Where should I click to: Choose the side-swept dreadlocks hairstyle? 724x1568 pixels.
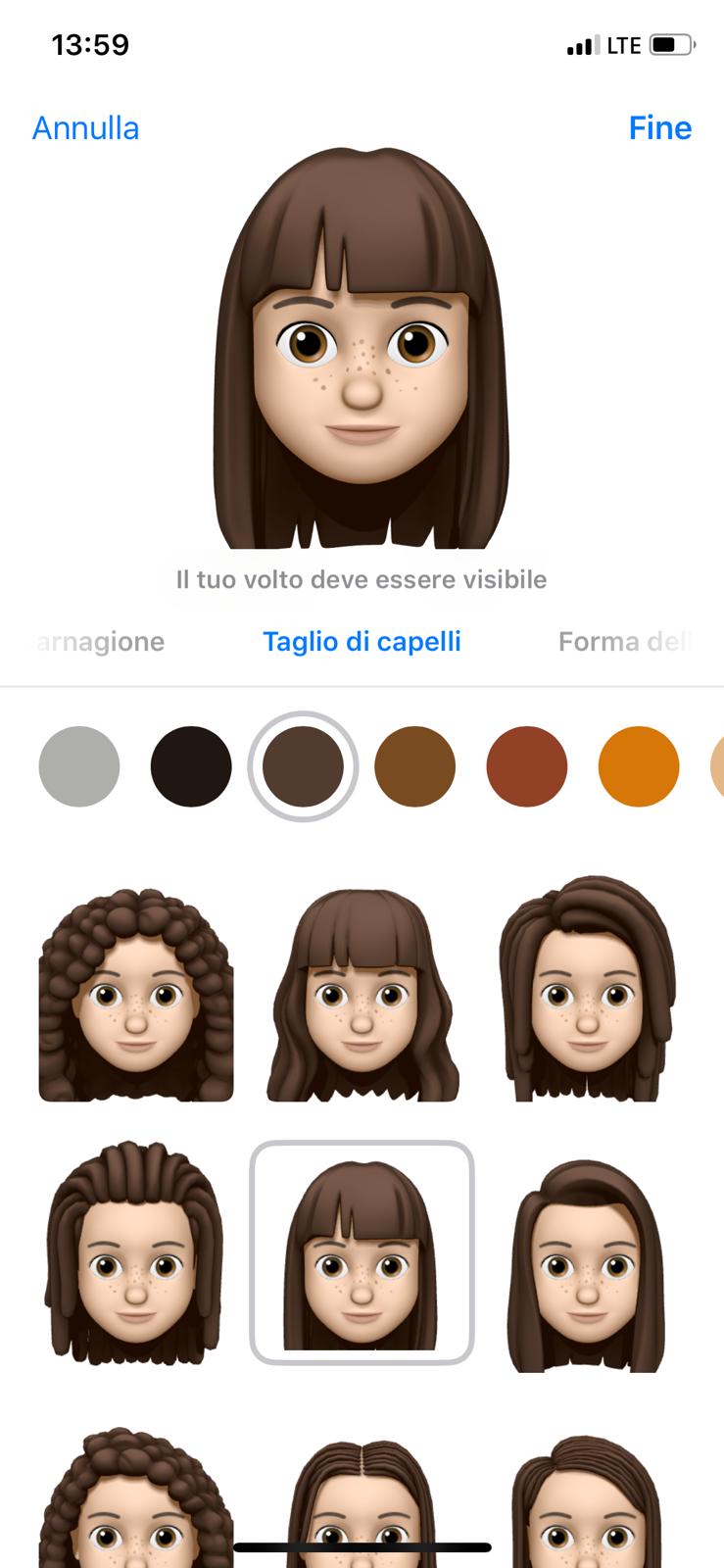click(587, 990)
